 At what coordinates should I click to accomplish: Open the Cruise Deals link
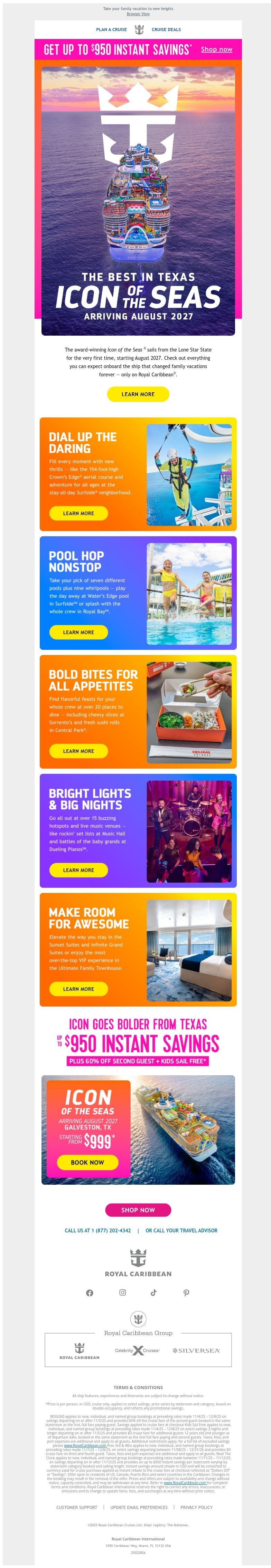(x=166, y=29)
